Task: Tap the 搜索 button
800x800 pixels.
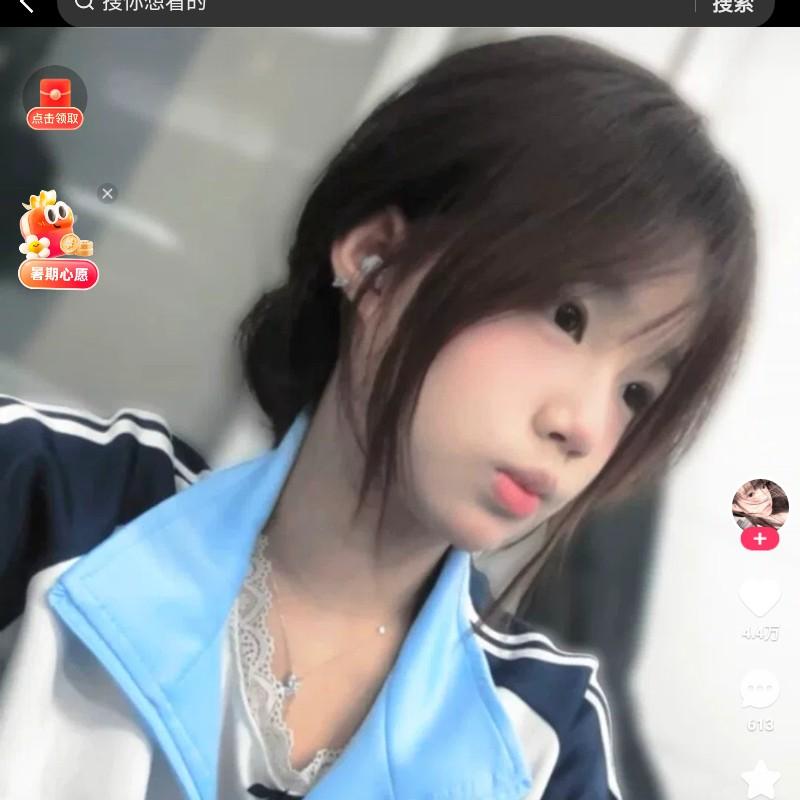Action: [x=732, y=7]
